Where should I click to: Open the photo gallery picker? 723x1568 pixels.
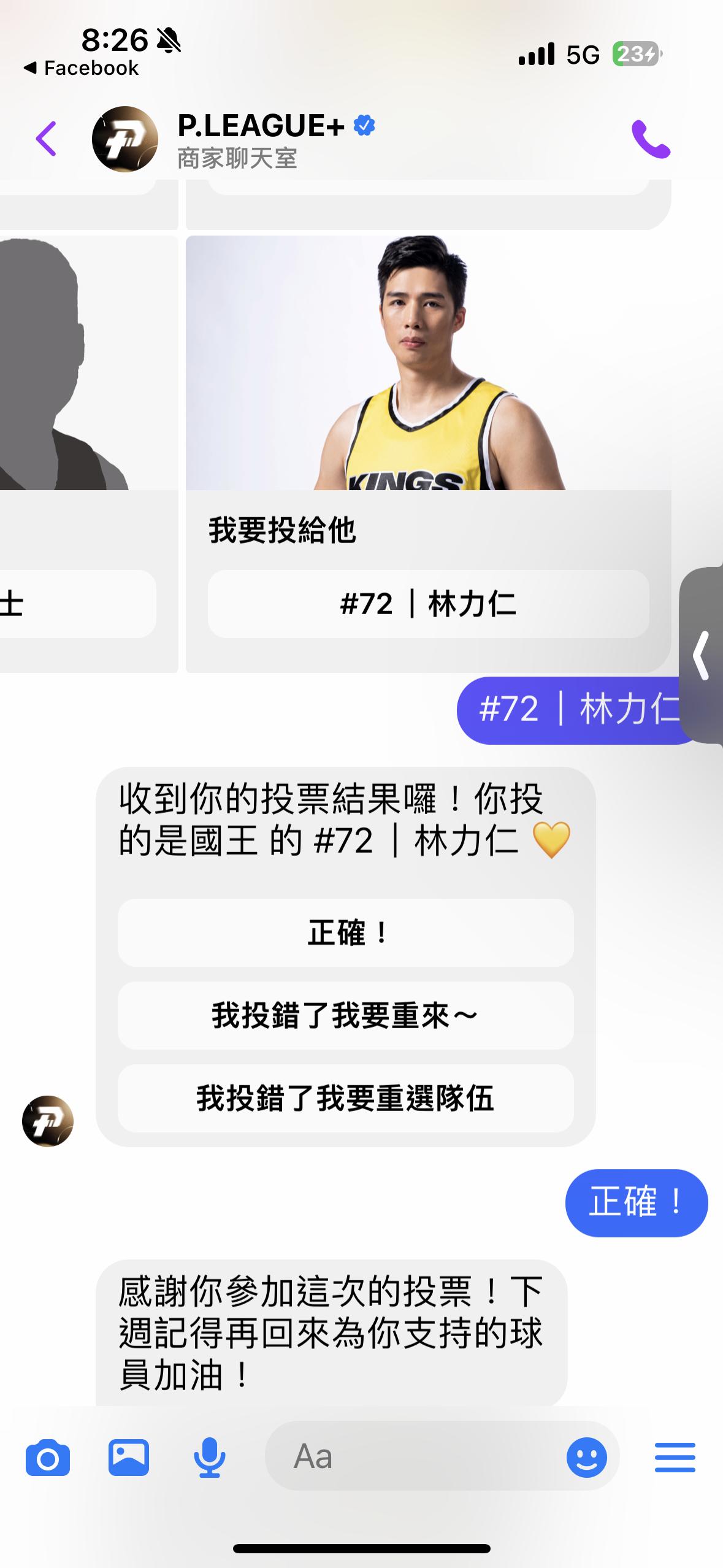tap(129, 1458)
